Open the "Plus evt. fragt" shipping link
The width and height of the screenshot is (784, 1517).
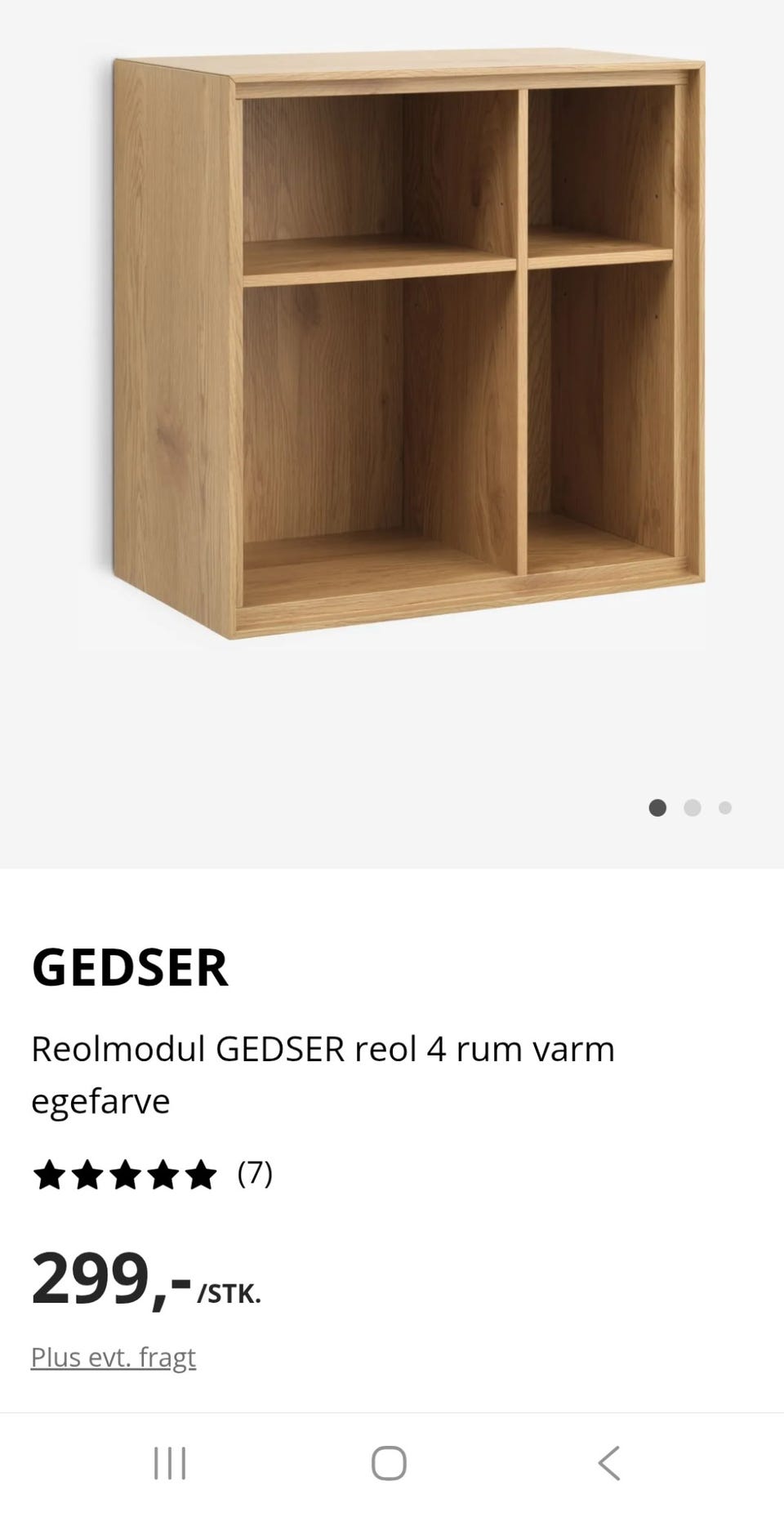[x=114, y=1355]
